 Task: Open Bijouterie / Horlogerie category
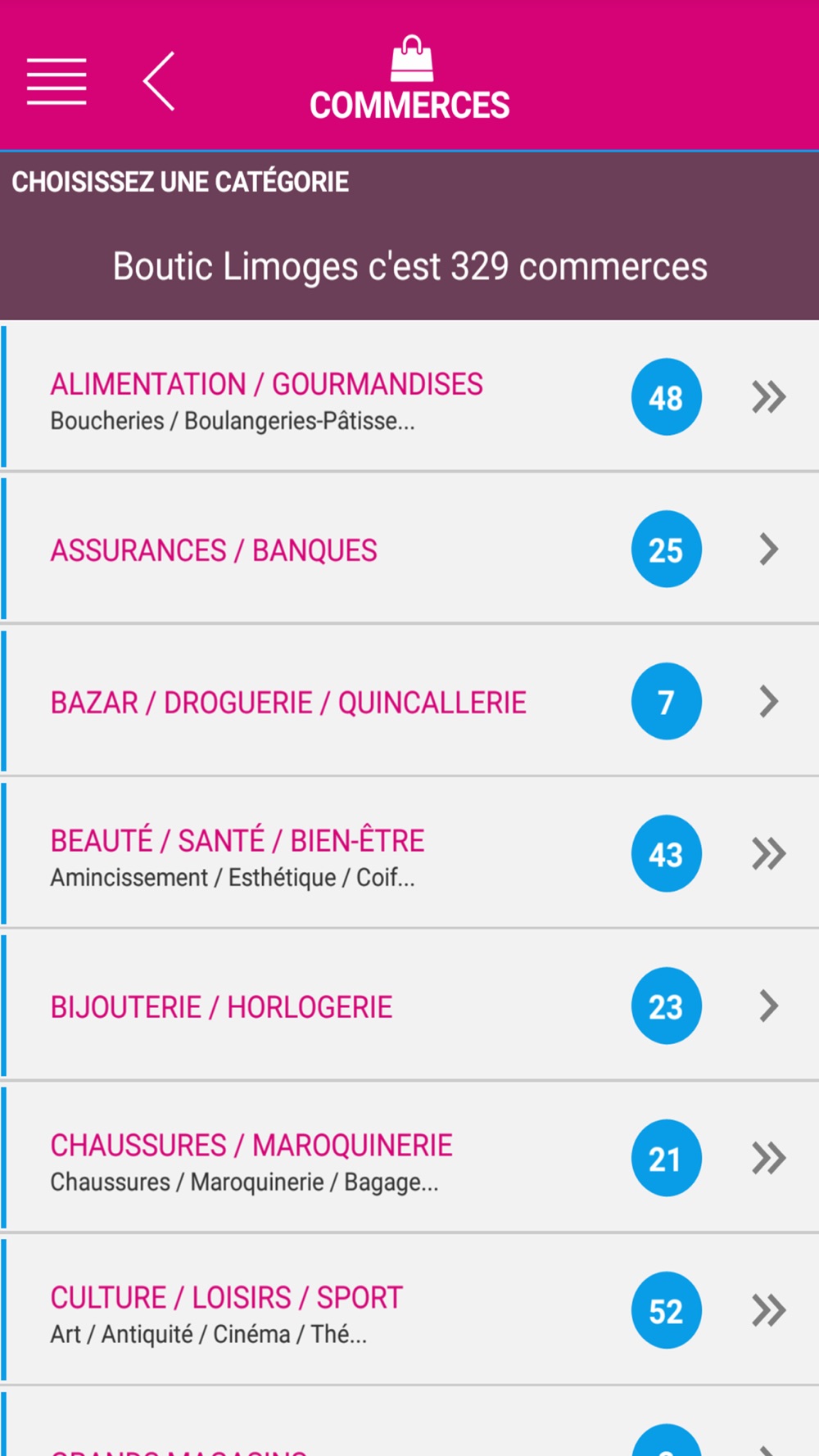(409, 1006)
